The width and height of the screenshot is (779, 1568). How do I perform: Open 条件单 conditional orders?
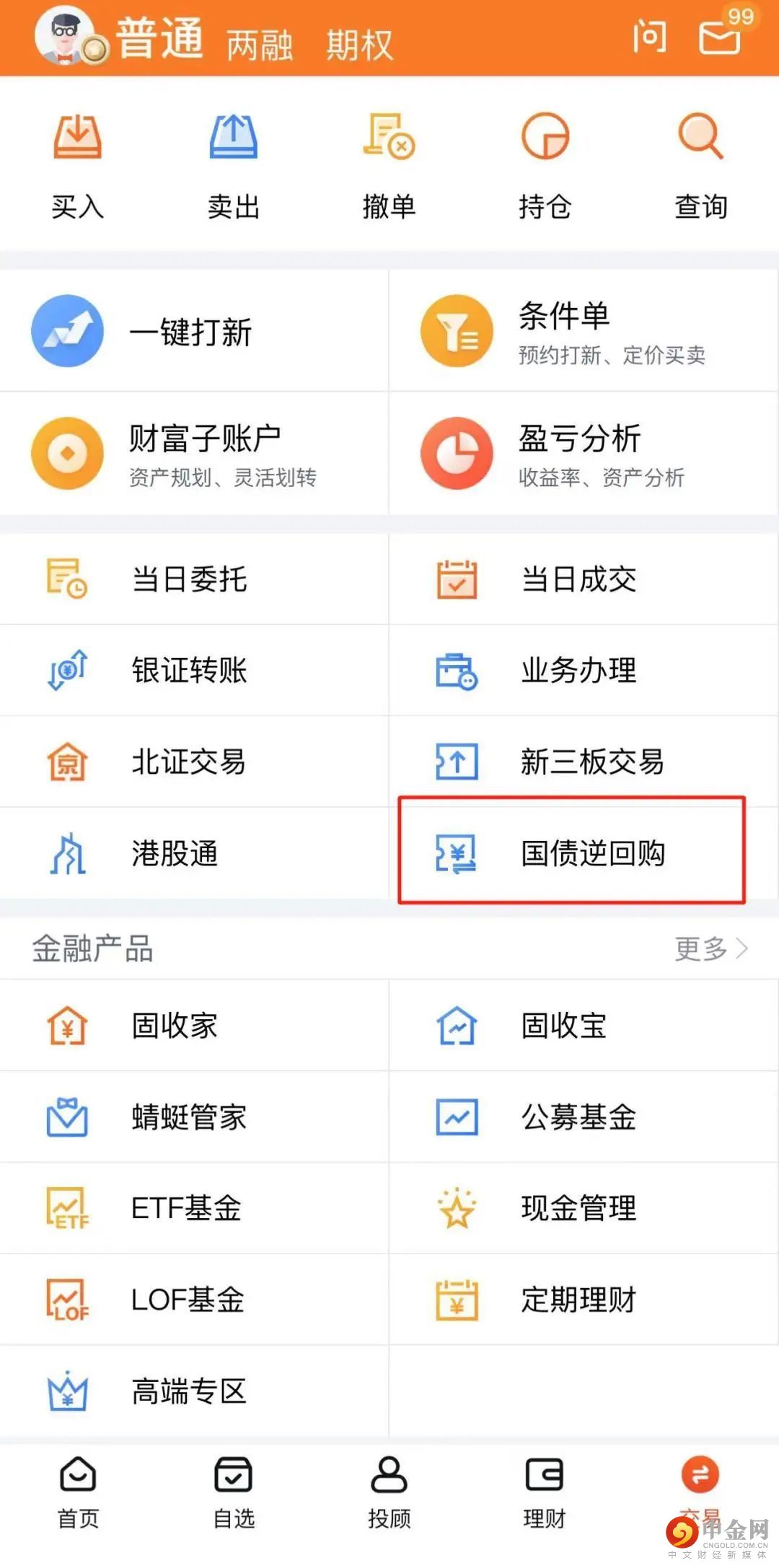[x=583, y=332]
